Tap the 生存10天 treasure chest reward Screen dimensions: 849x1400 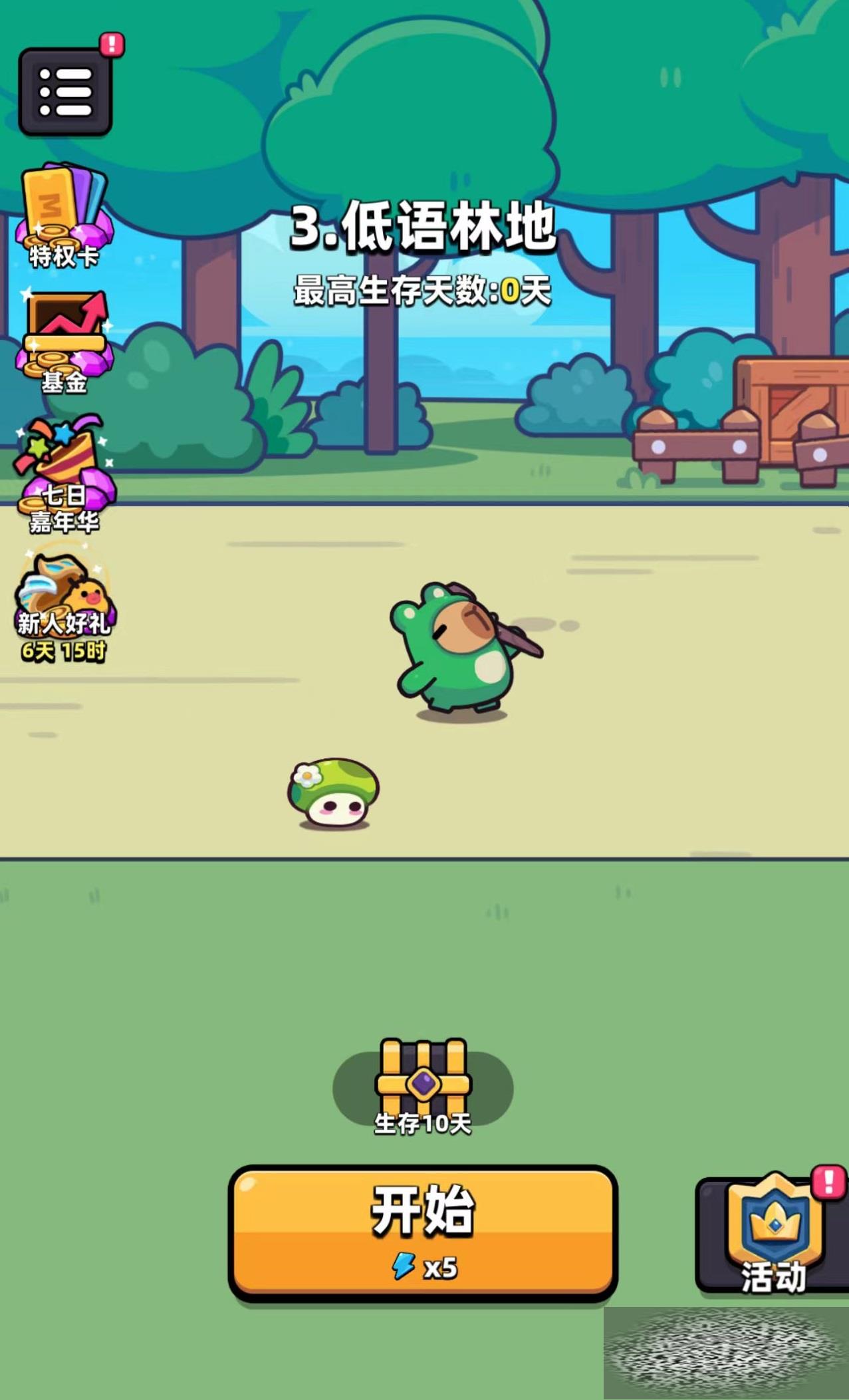pos(423,1084)
